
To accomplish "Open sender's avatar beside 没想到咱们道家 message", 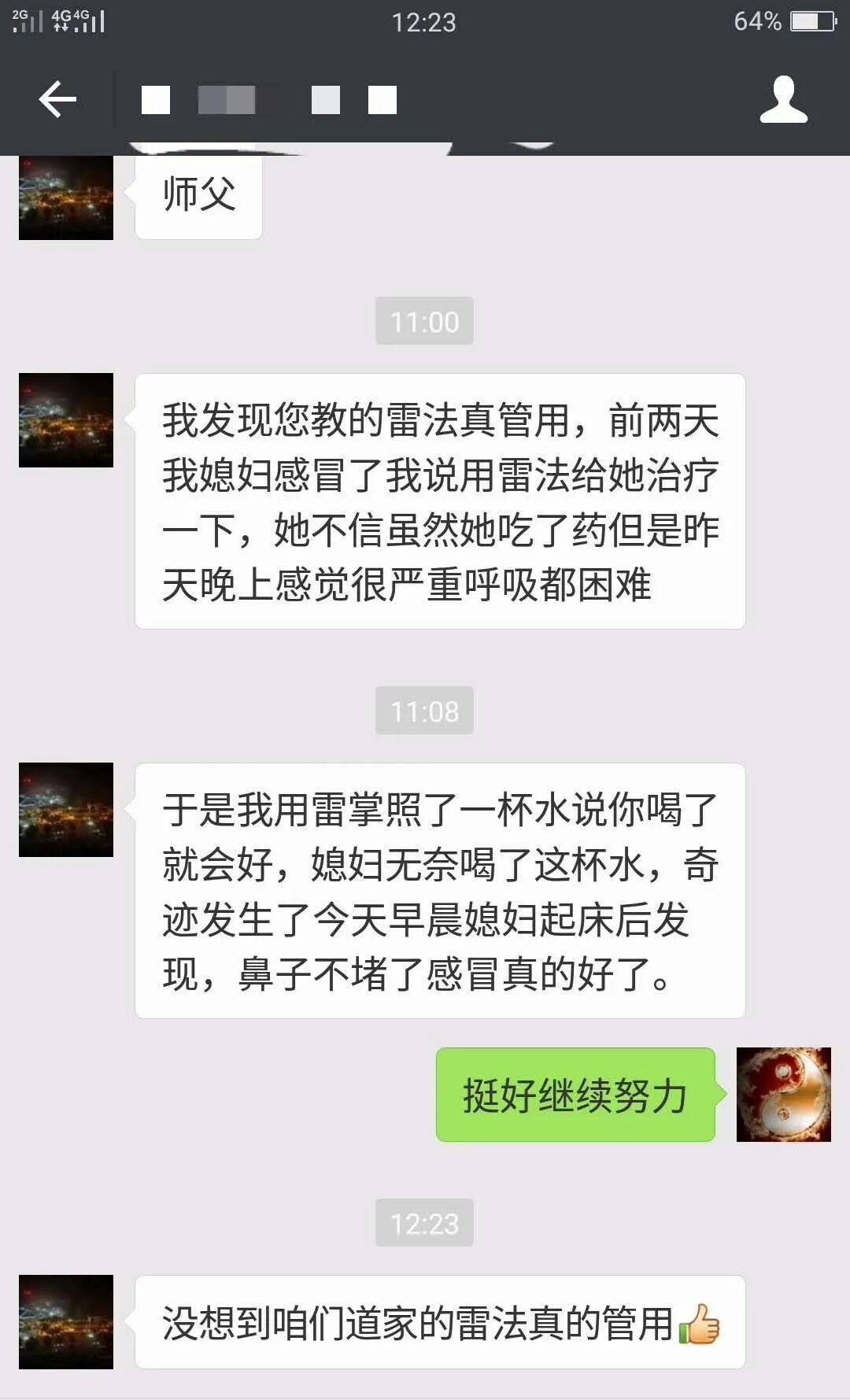I will click(x=66, y=1321).
